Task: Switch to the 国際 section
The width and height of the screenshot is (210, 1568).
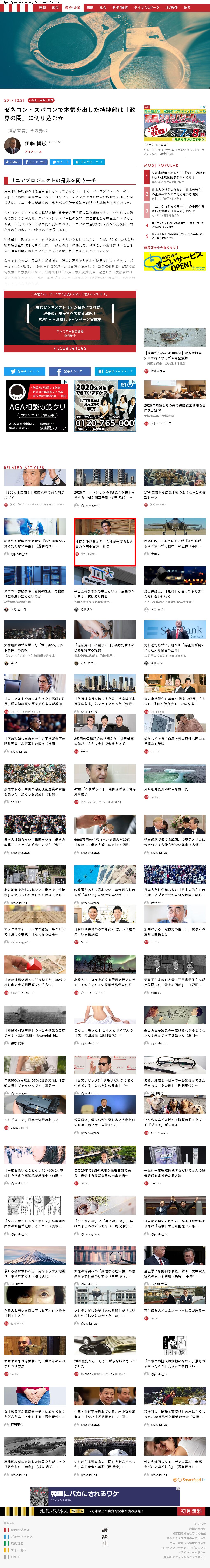Action: [90, 8]
